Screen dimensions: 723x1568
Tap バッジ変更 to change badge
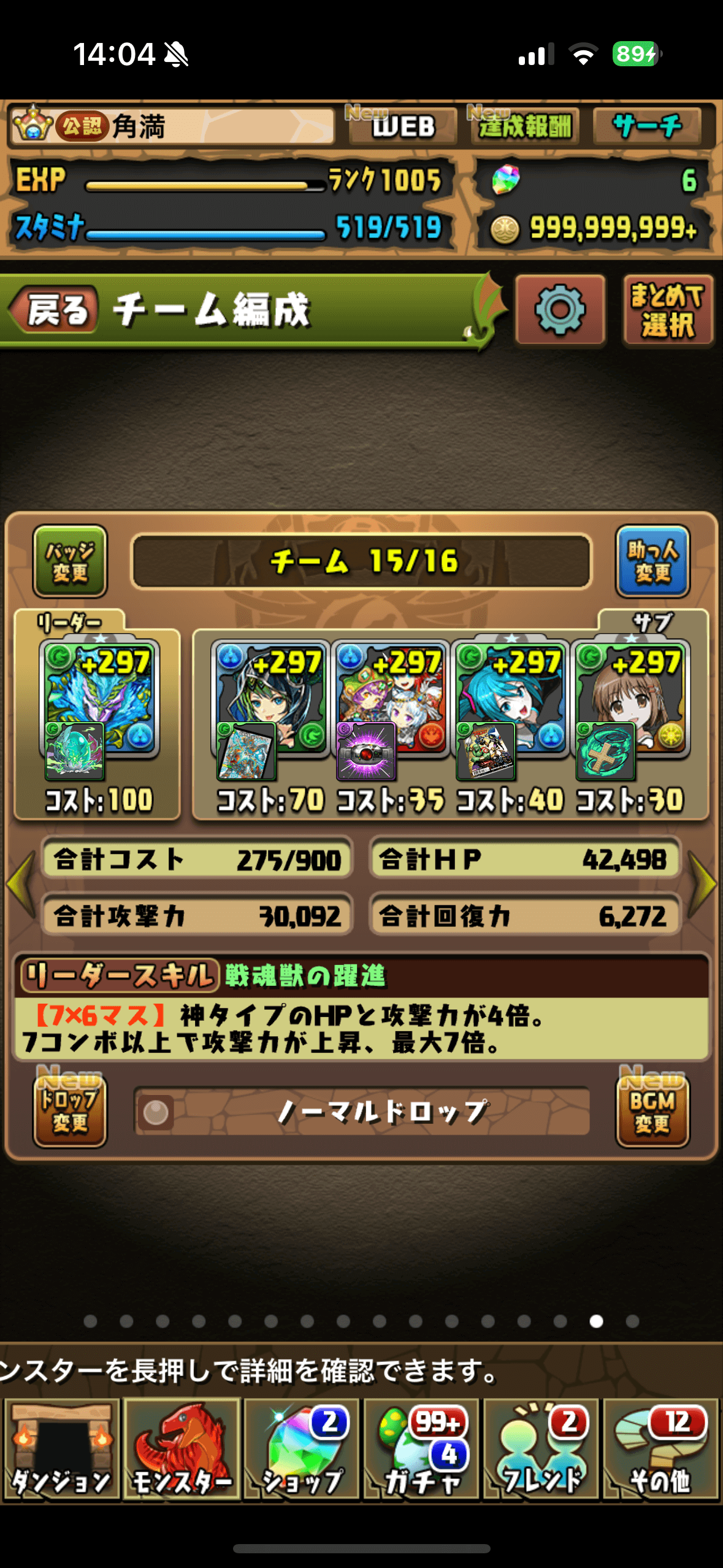(70, 561)
